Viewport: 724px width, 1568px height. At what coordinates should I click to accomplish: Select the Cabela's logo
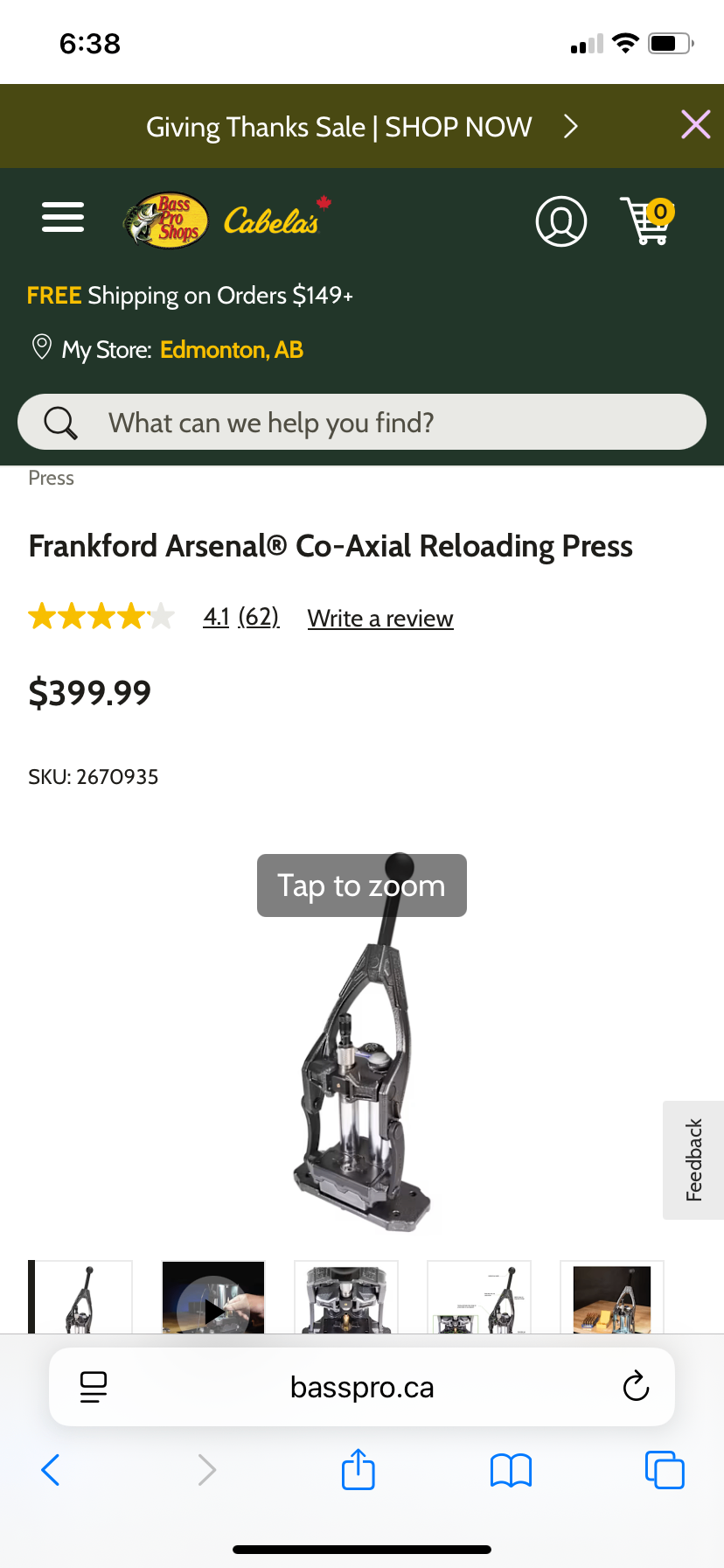click(x=273, y=219)
